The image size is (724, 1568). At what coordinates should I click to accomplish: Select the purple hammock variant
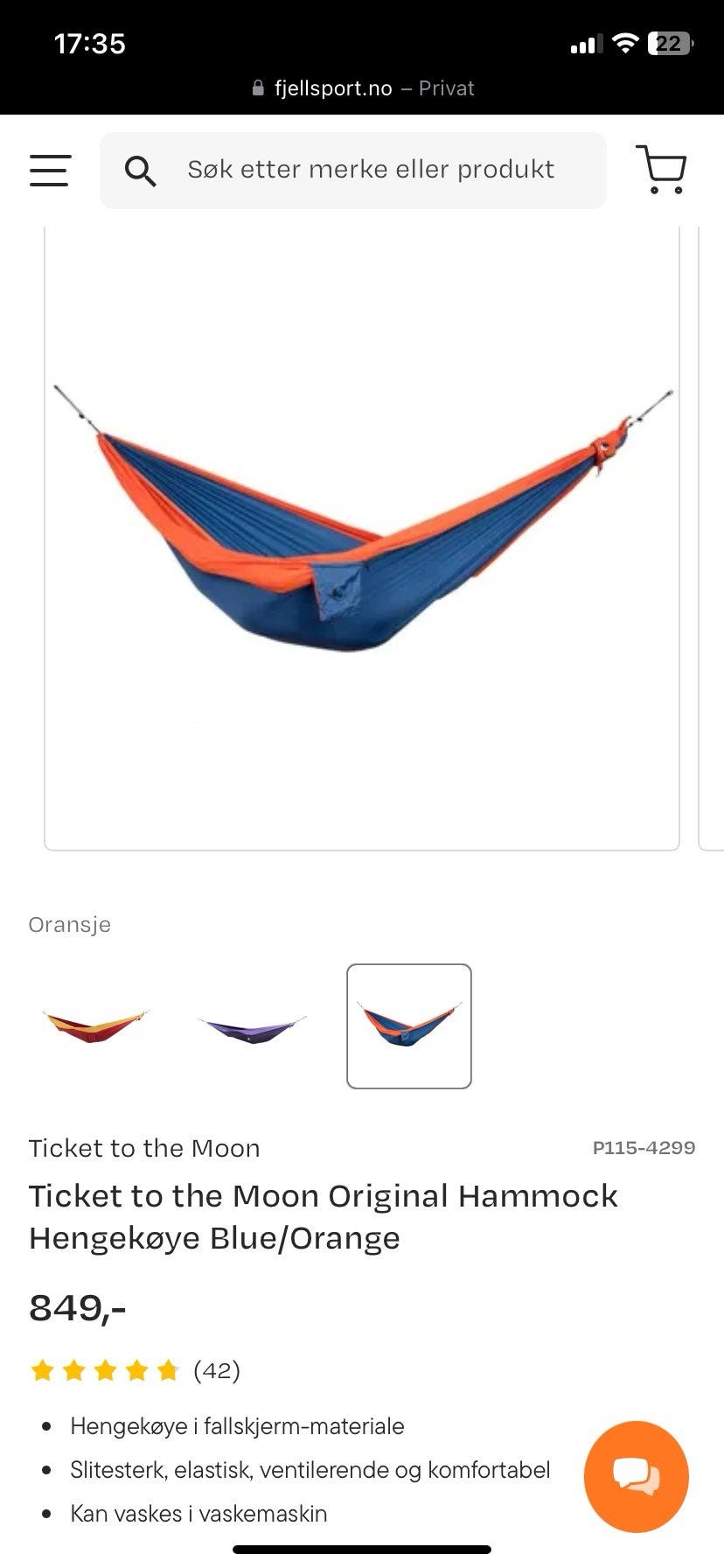(x=252, y=1025)
